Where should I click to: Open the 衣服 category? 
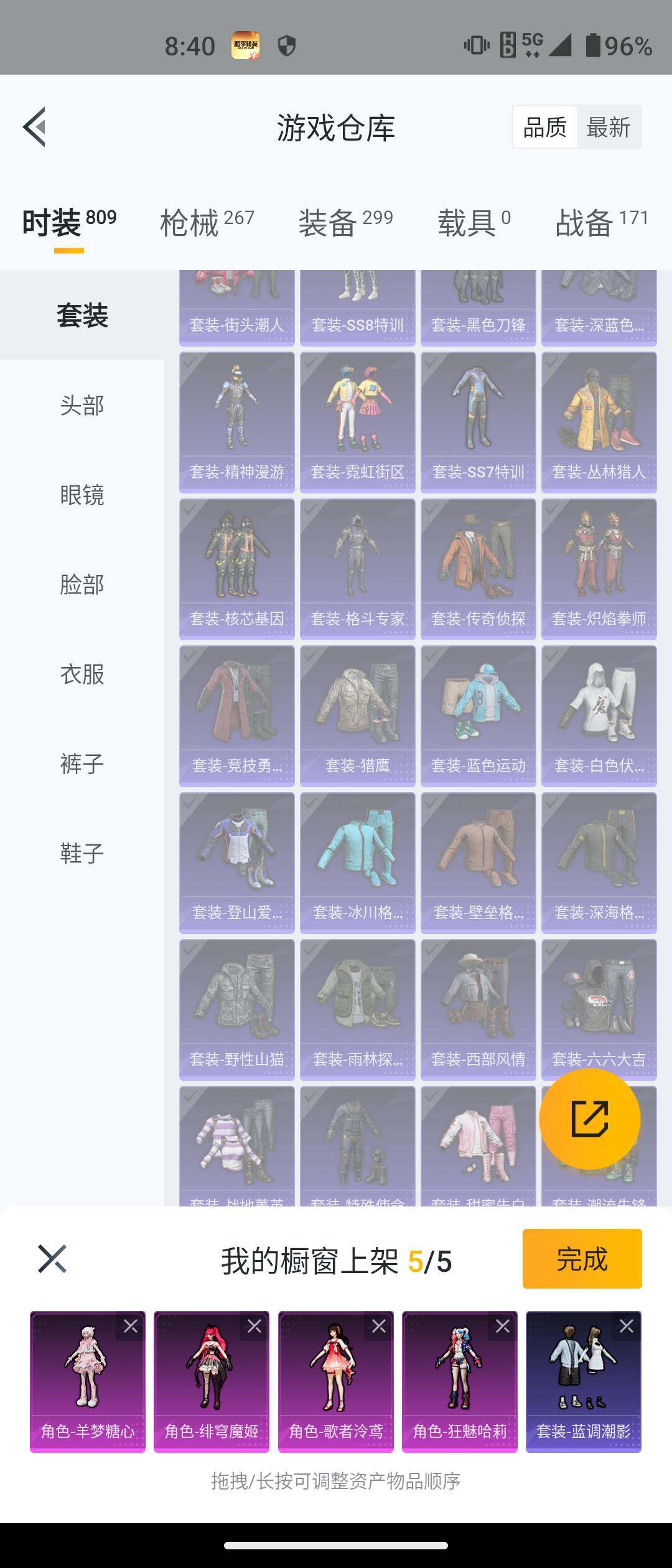coord(82,674)
